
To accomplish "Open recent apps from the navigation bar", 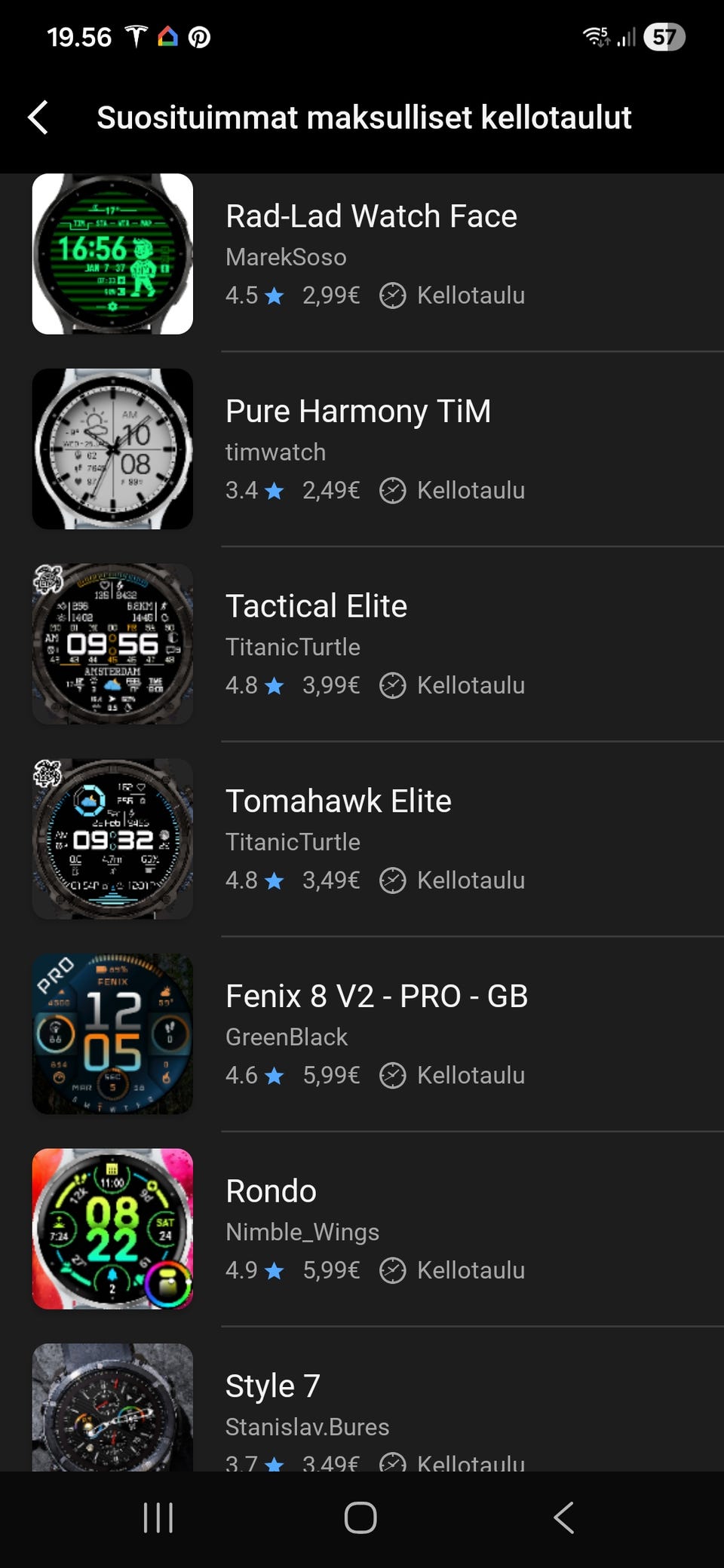I will pos(158,1517).
